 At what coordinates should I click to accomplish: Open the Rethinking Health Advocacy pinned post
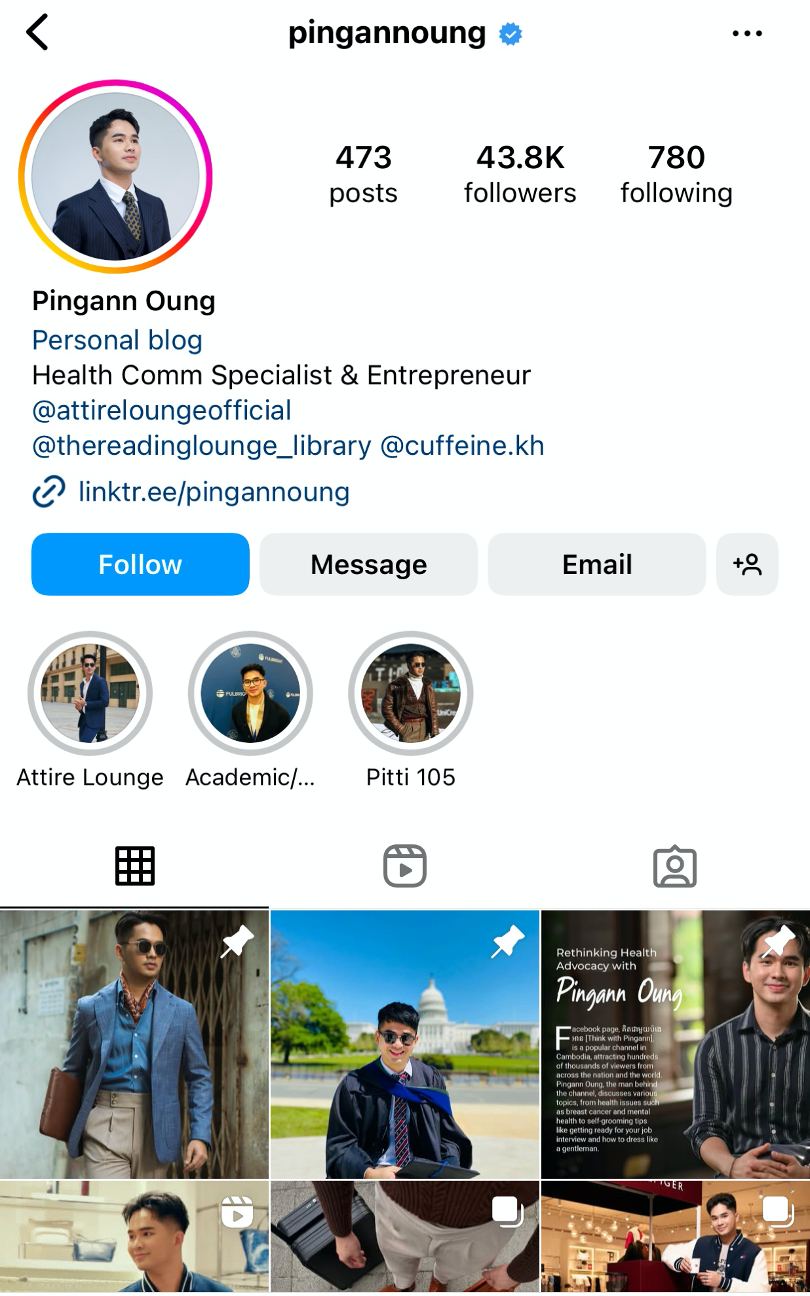pyautogui.click(x=675, y=1044)
